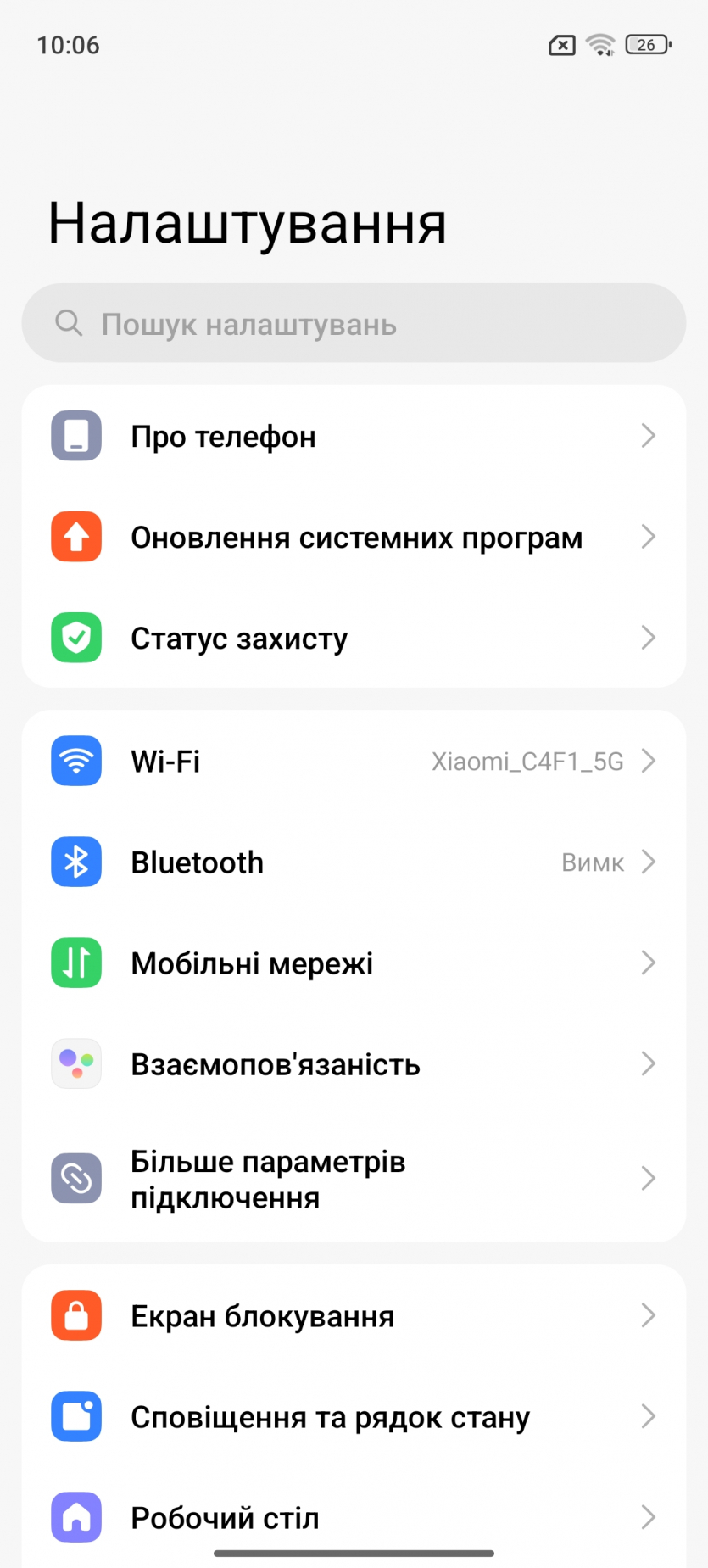
Task: Open Wi-Fi settings
Action: pyautogui.click(x=353, y=761)
